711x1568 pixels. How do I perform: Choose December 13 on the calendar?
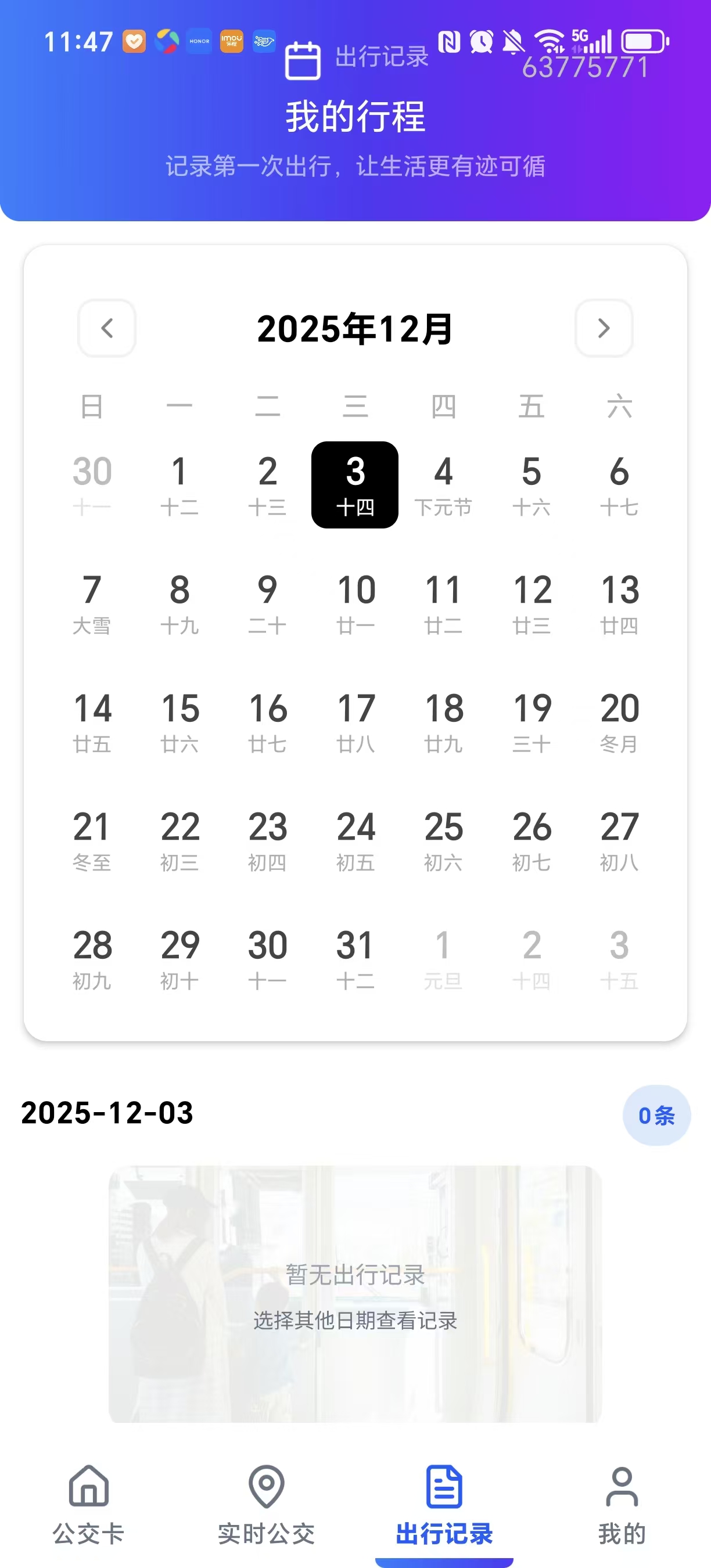pos(619,603)
